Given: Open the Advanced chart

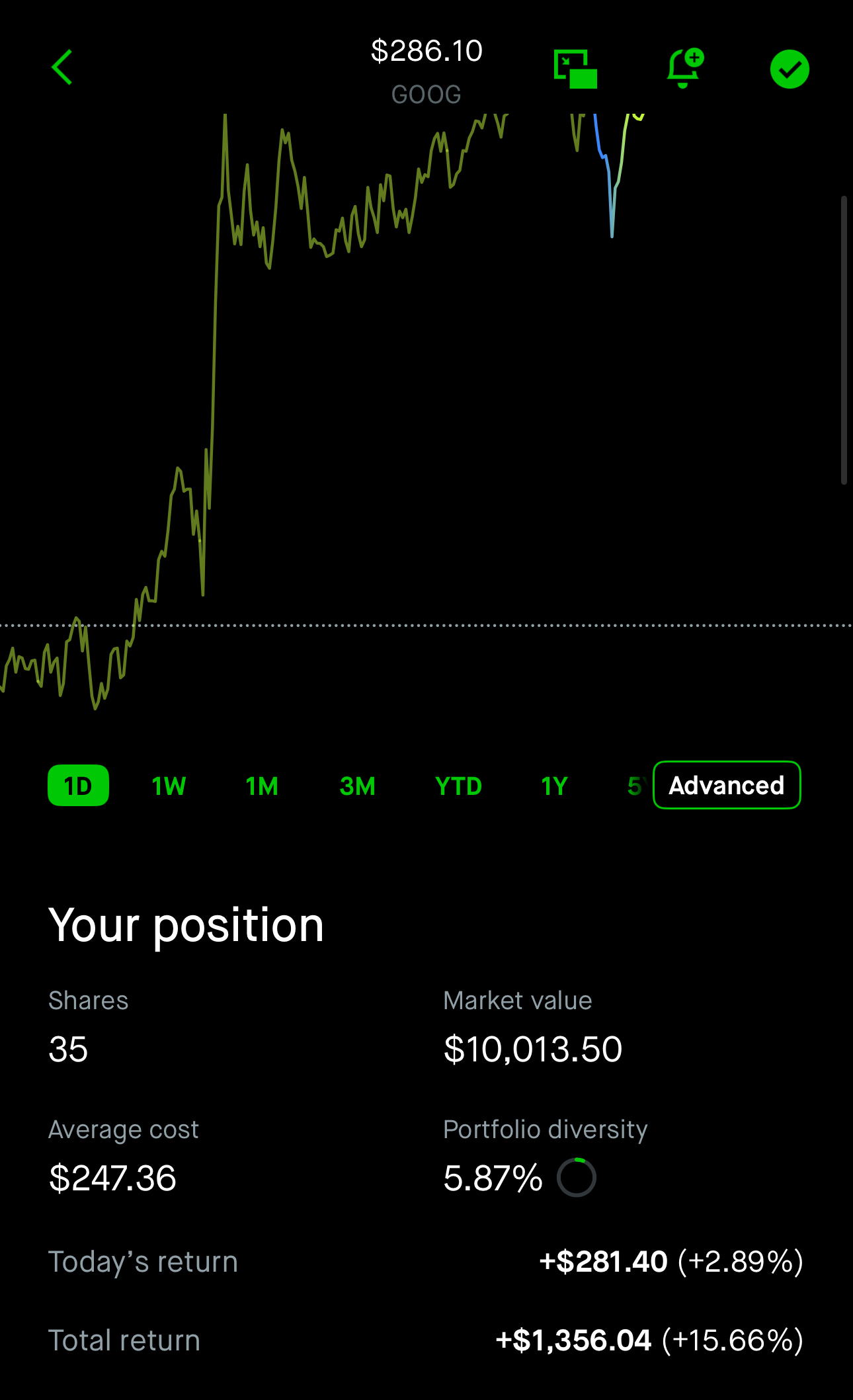Looking at the screenshot, I should click(726, 786).
